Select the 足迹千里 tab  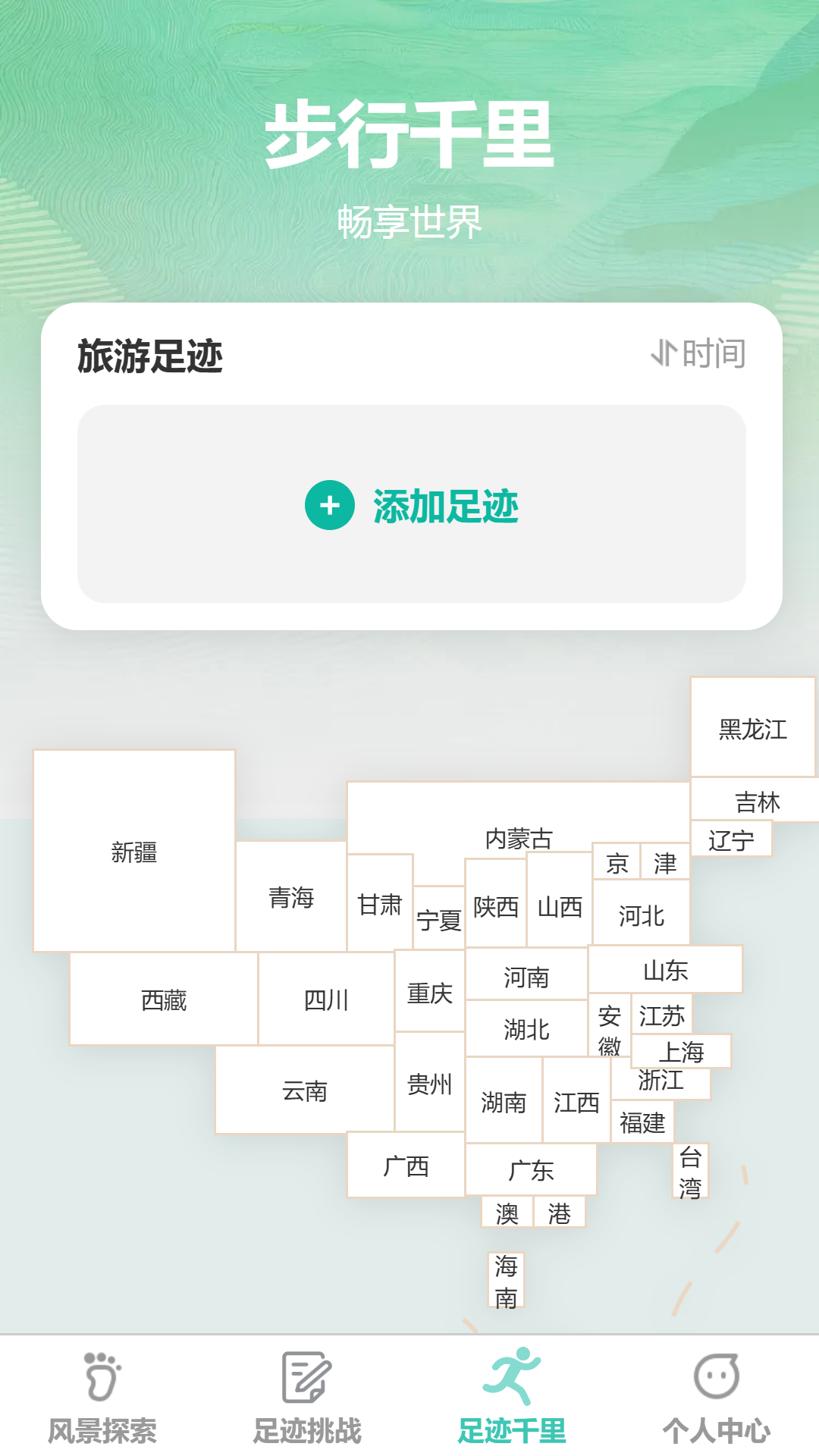[x=512, y=1397]
